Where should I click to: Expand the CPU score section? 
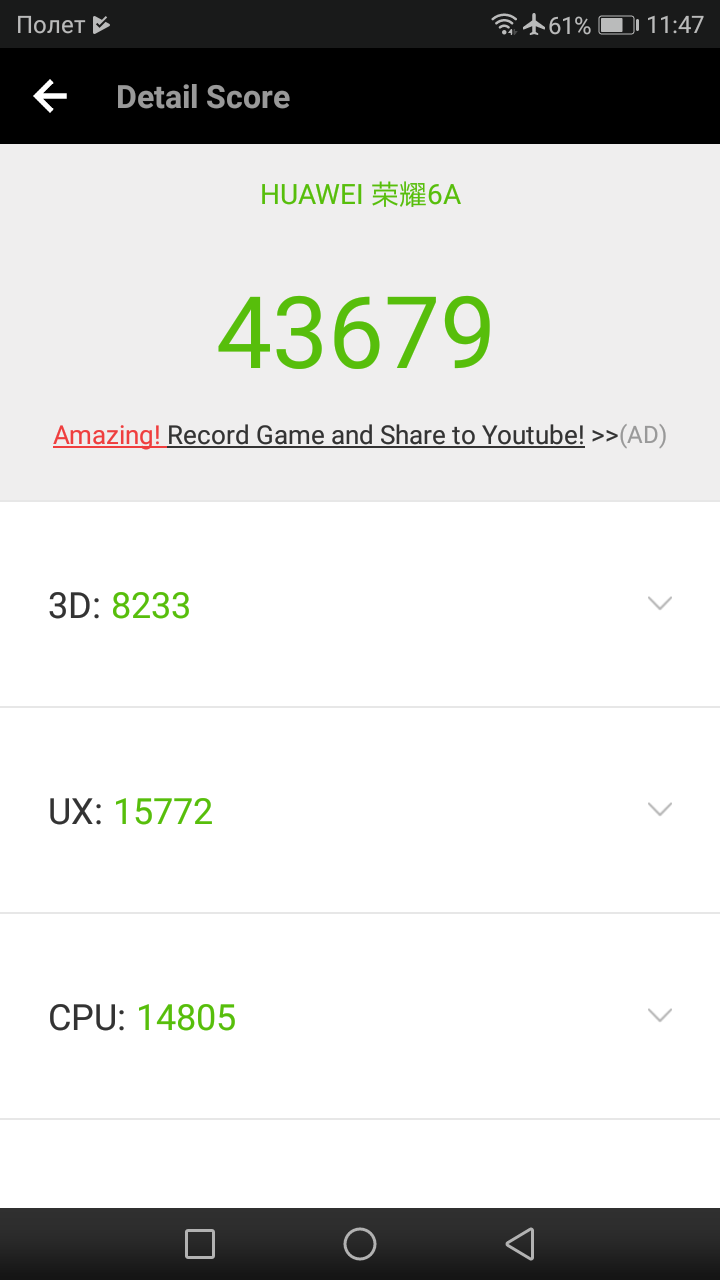[x=360, y=1016]
